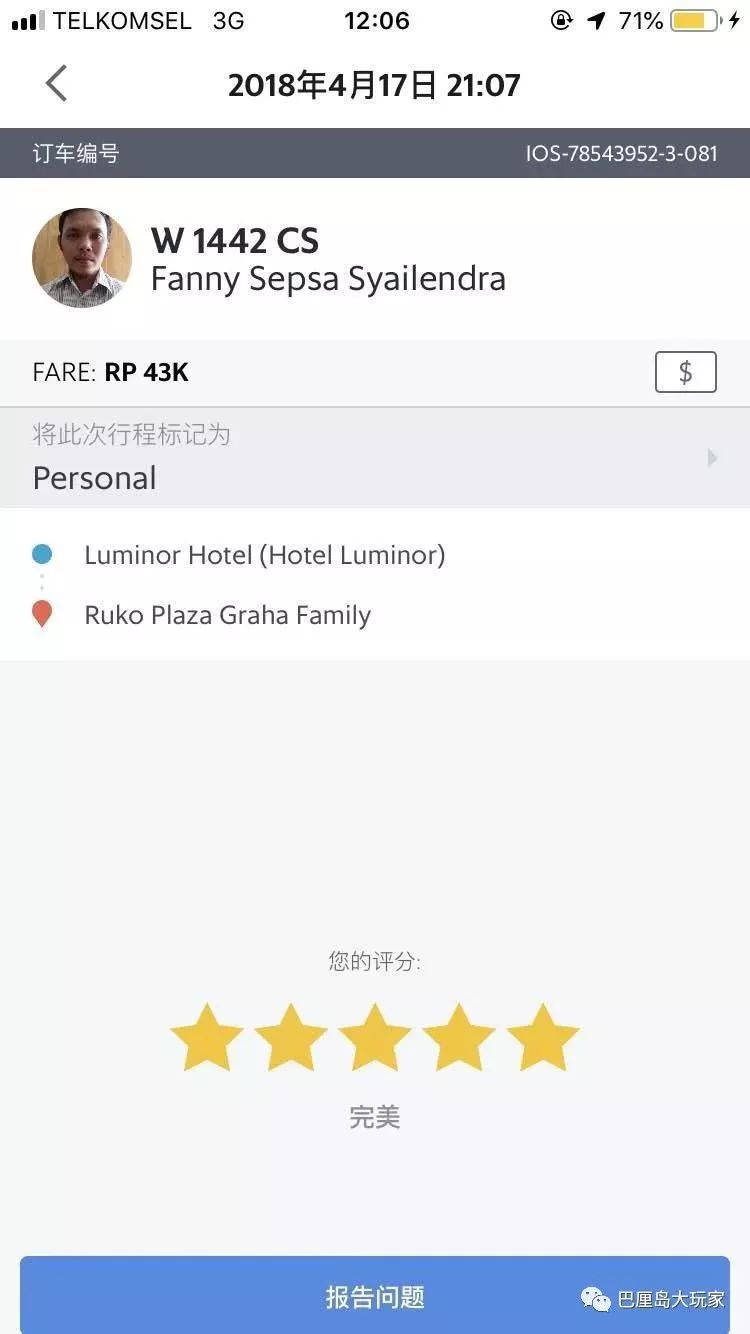750x1334 pixels.
Task: Go back using the top-left arrow
Action: tap(57, 84)
